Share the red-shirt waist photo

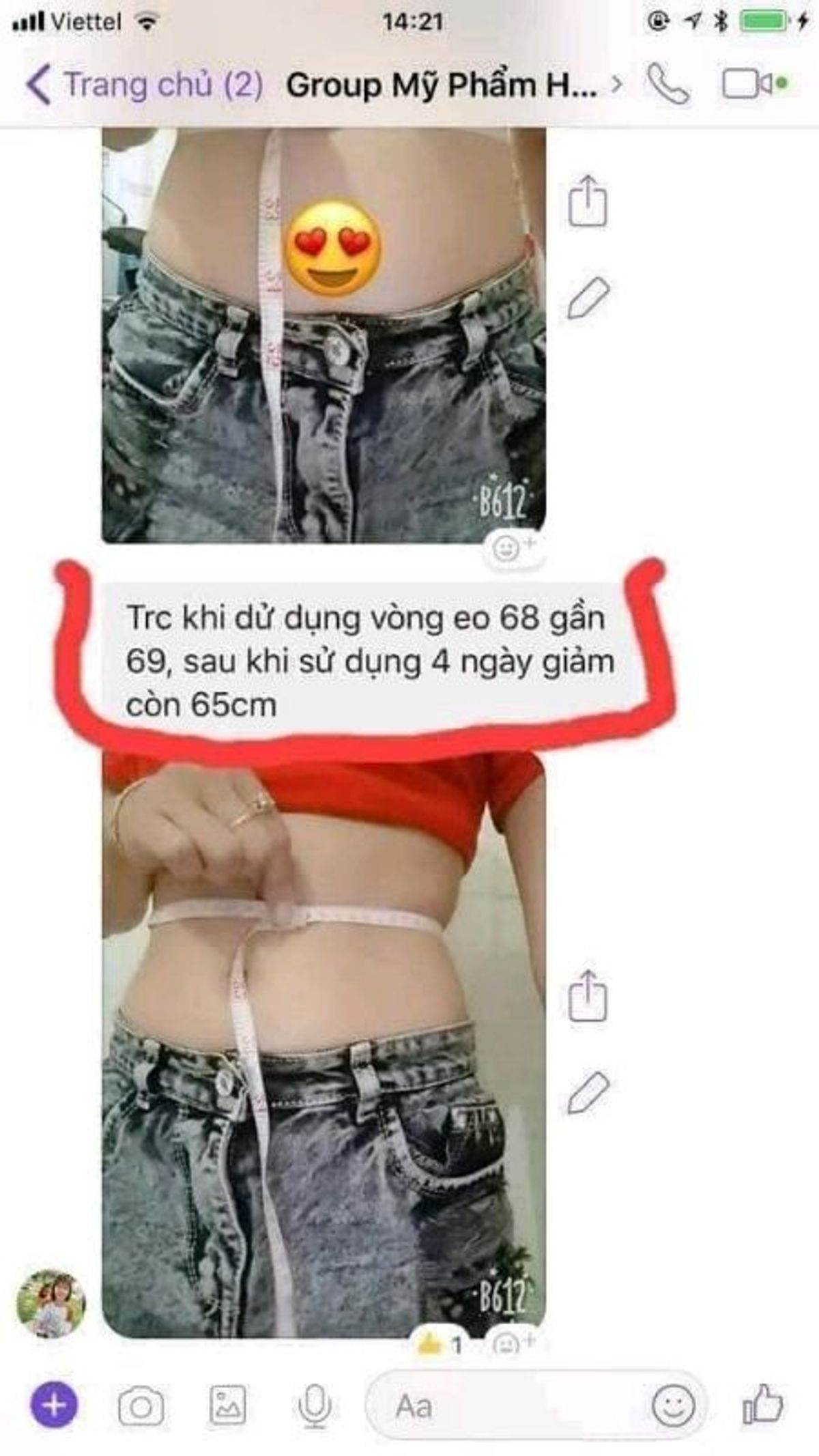click(x=588, y=995)
